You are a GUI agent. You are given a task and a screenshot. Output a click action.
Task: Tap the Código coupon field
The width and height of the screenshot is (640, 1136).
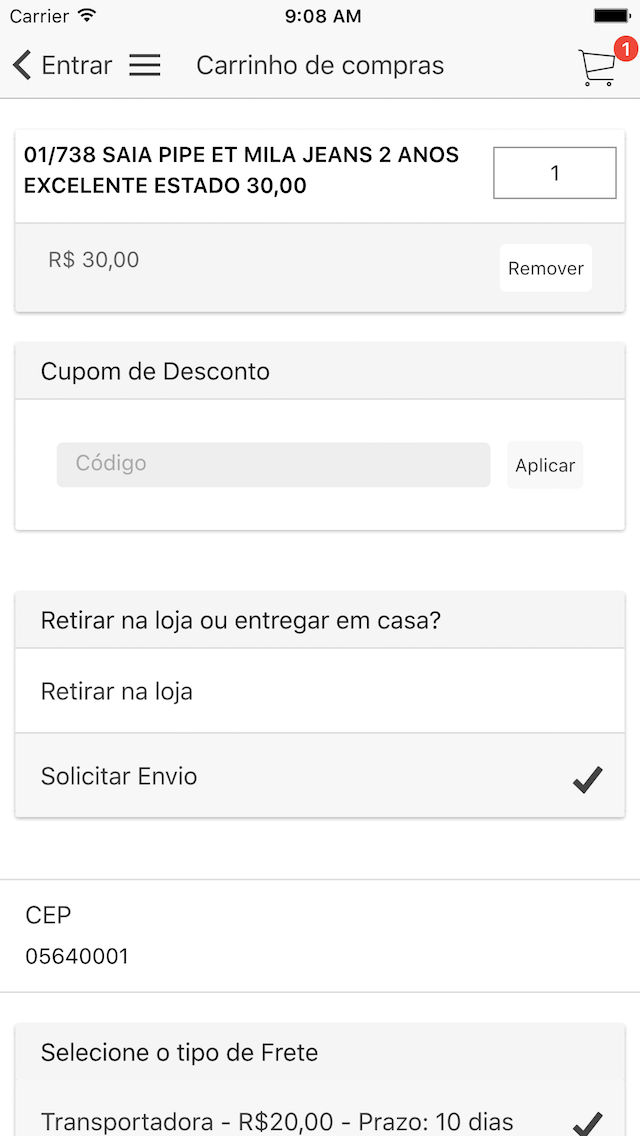click(273, 464)
